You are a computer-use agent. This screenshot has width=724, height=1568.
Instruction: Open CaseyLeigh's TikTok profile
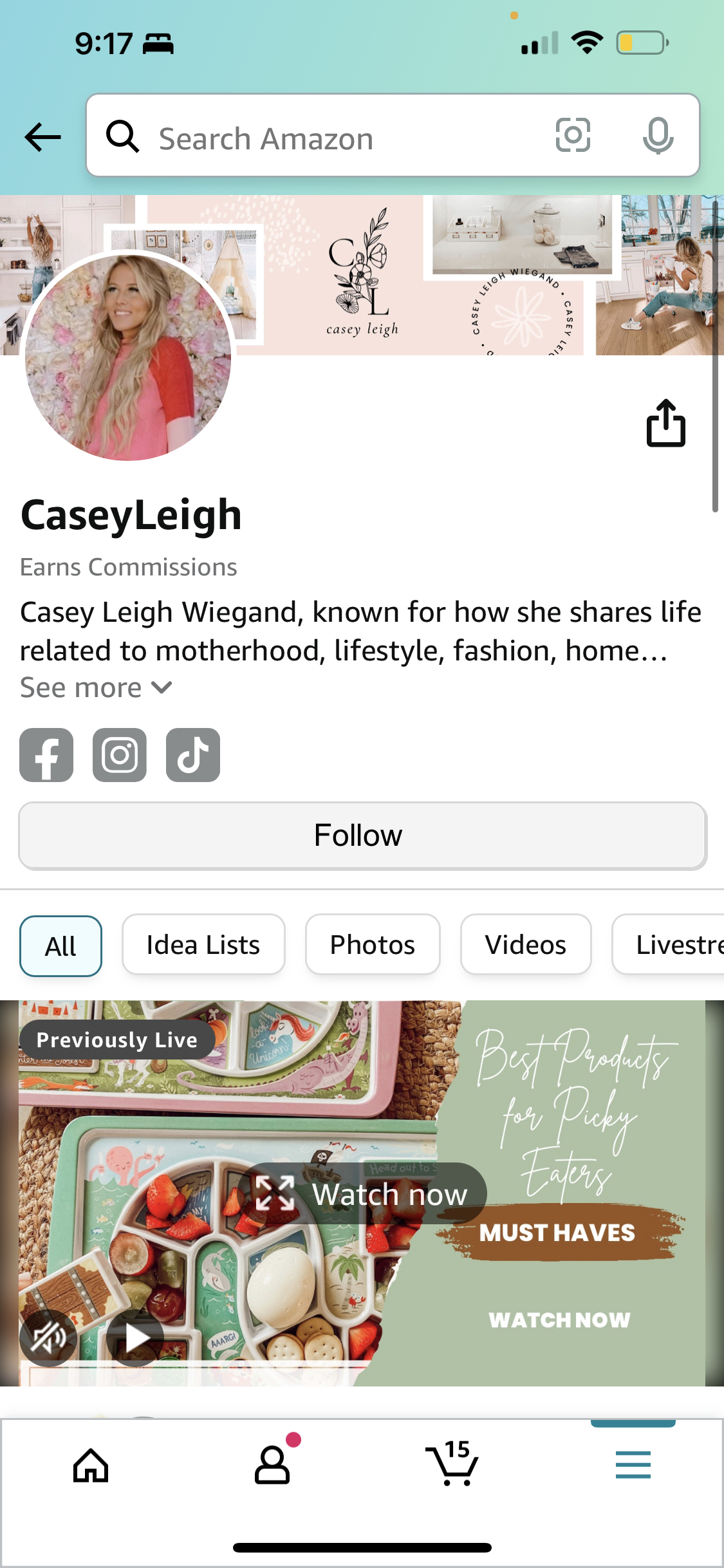193,755
